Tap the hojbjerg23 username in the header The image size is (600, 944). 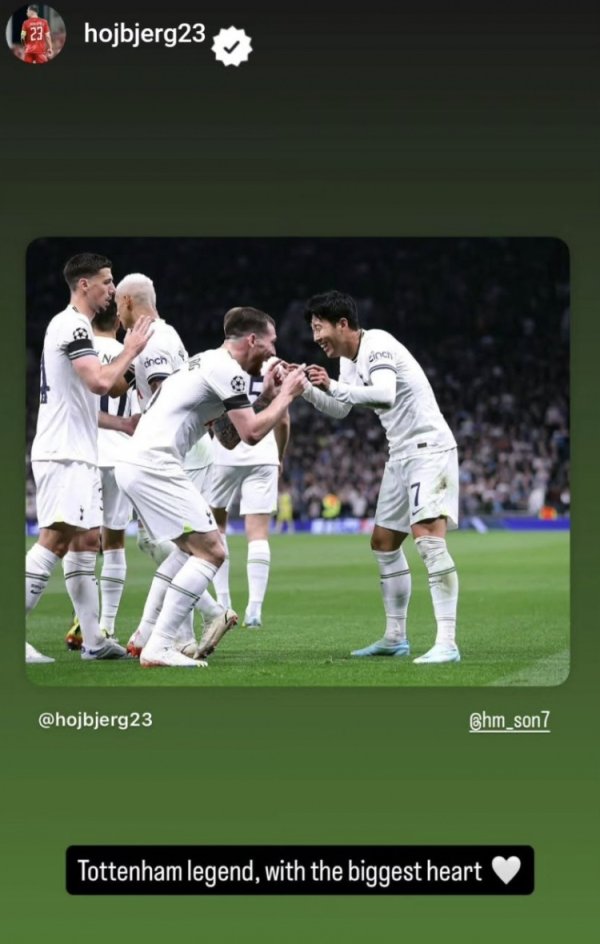coord(144,34)
